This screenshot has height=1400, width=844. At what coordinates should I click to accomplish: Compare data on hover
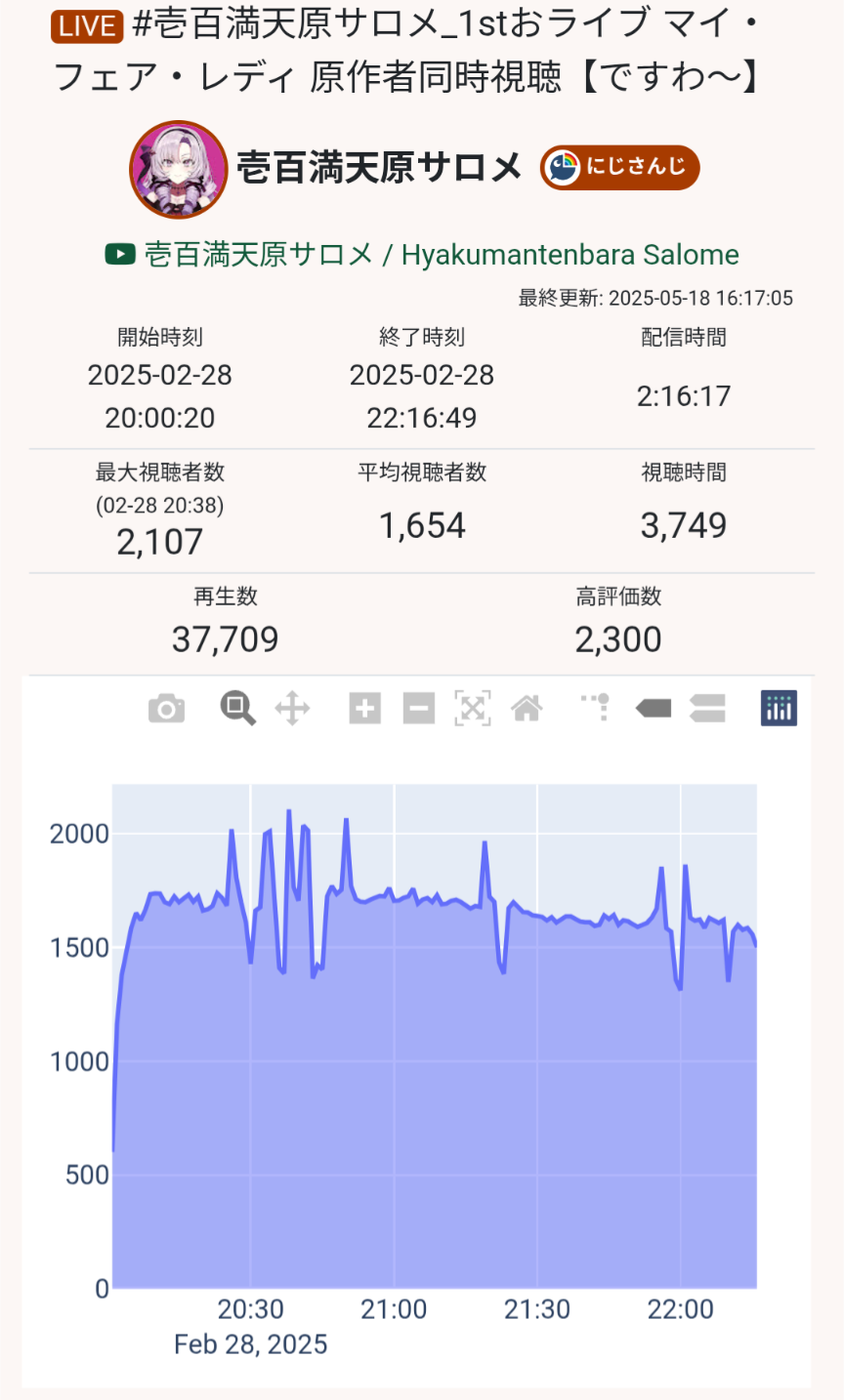tap(707, 708)
